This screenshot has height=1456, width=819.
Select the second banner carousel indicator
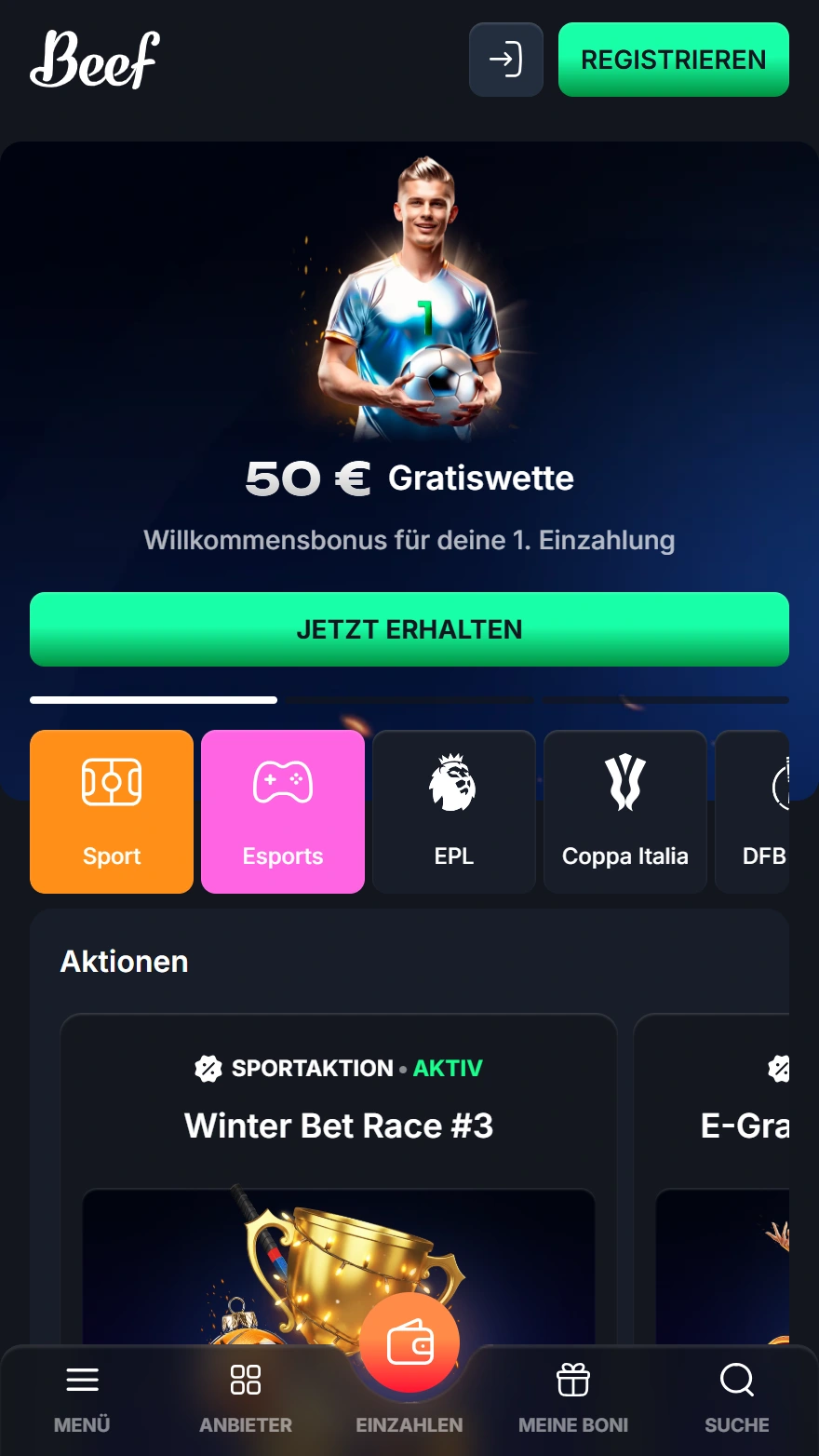[409, 700]
